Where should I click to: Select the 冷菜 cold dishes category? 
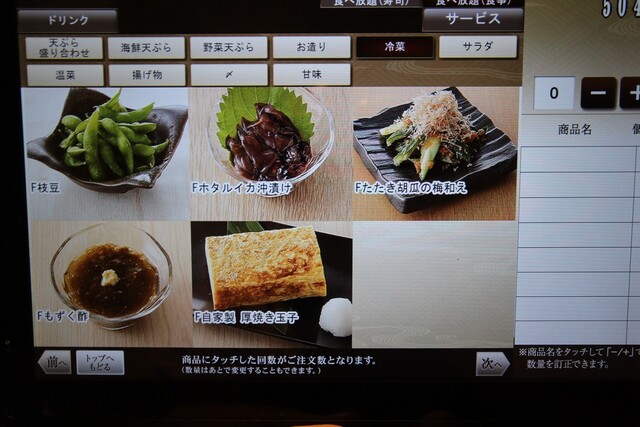(x=394, y=47)
